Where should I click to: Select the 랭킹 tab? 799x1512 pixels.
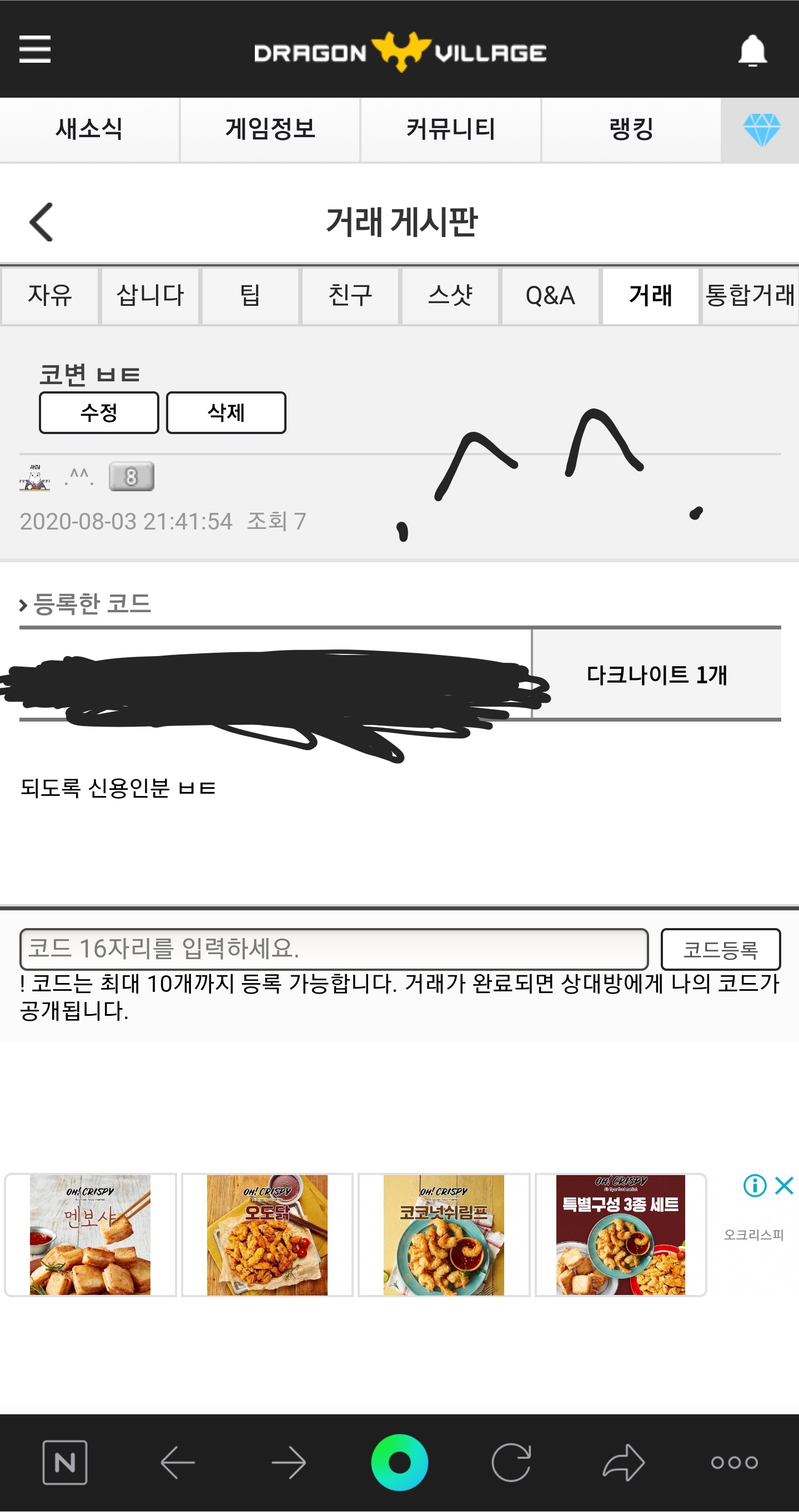(x=631, y=129)
